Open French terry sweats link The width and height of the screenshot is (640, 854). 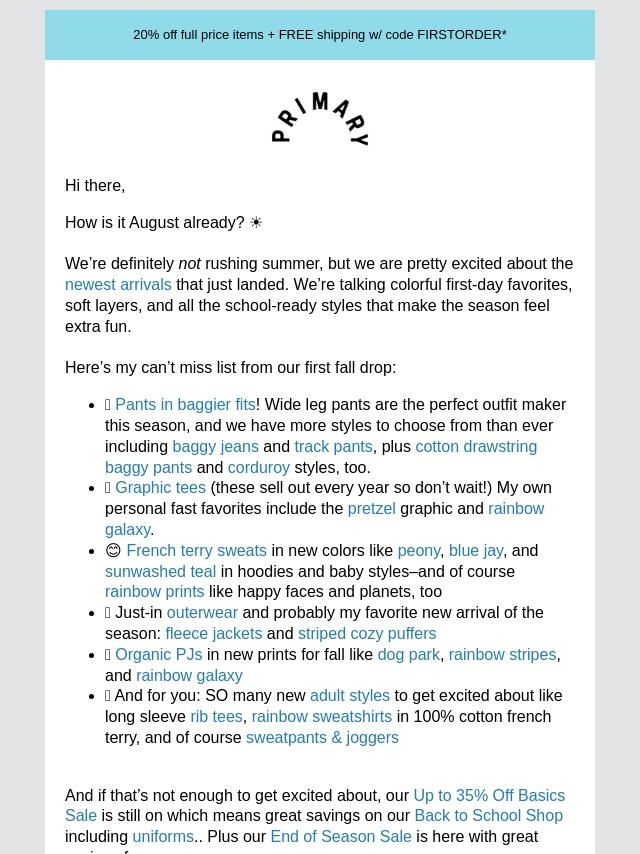[197, 551]
